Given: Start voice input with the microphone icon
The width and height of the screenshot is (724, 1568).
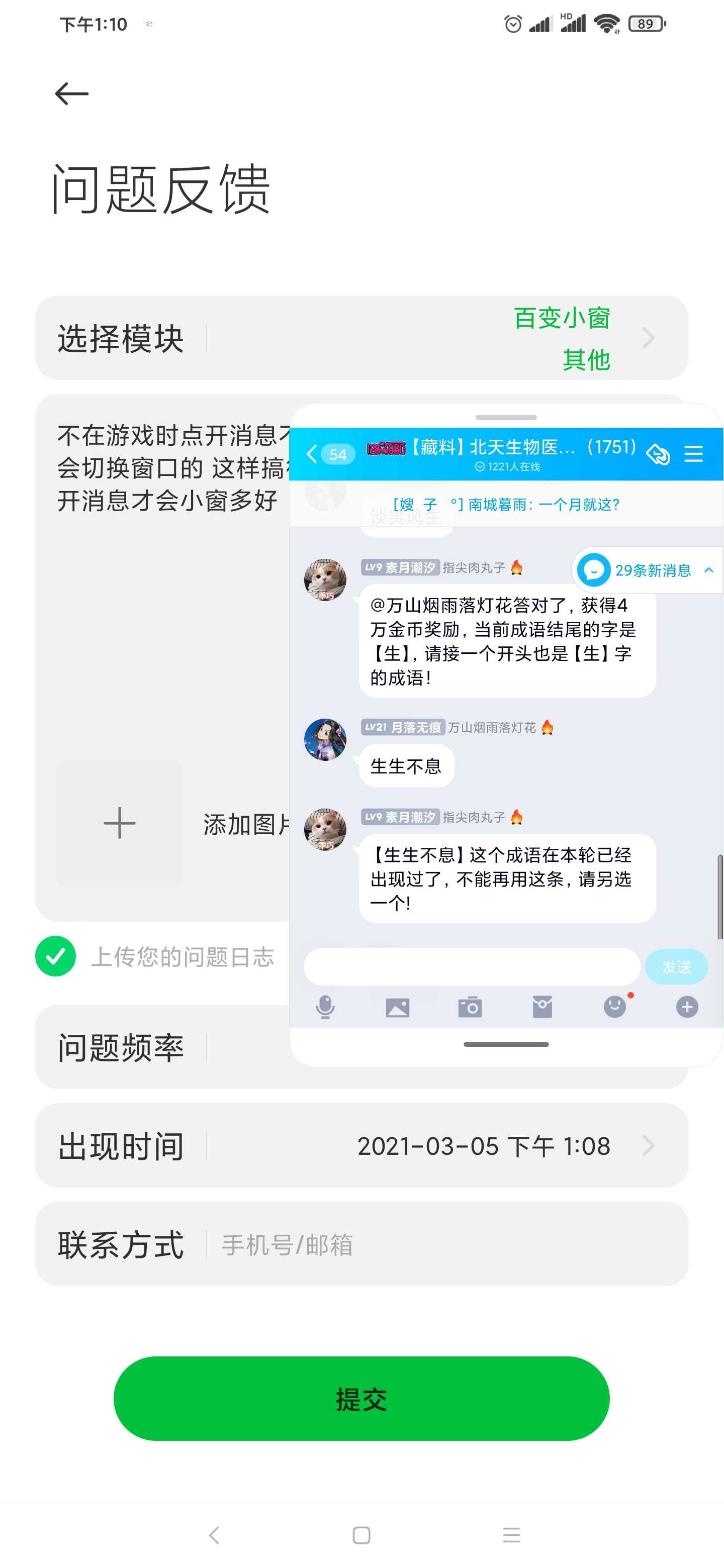Looking at the screenshot, I should click(x=325, y=1007).
